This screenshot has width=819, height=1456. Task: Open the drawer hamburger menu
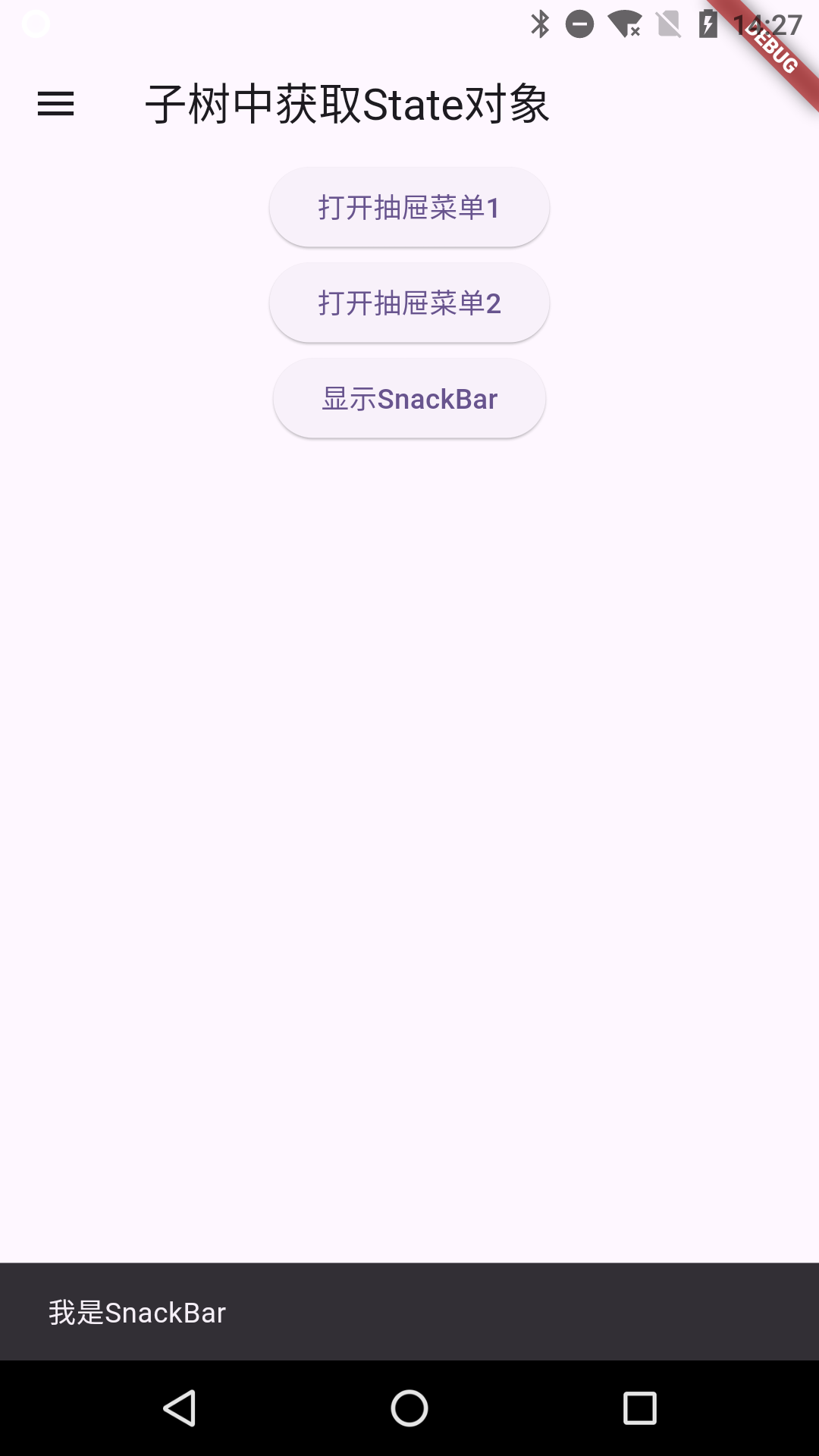(x=55, y=104)
